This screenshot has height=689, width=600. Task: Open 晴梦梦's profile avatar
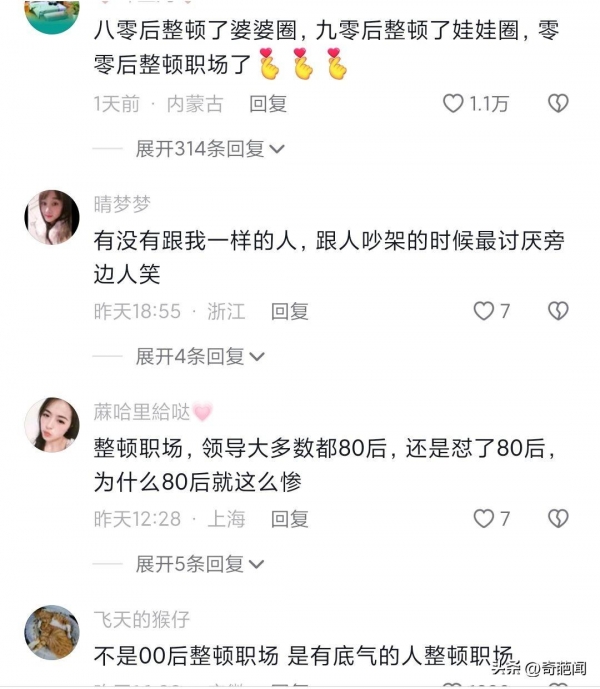point(52,217)
